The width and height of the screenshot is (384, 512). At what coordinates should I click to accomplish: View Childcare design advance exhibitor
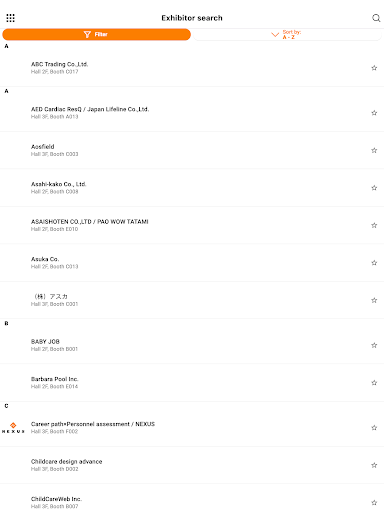192,465
